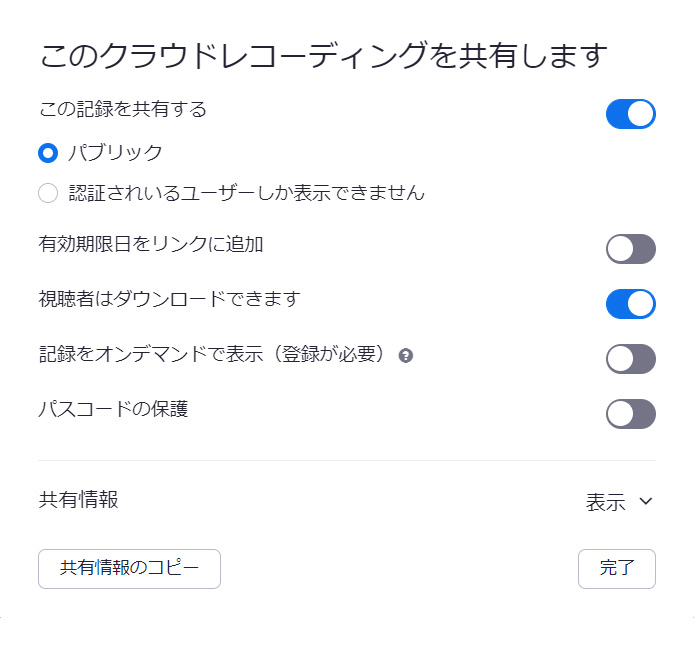Tap 完了 to finish sharing
This screenshot has width=694, height=672.
(x=616, y=569)
